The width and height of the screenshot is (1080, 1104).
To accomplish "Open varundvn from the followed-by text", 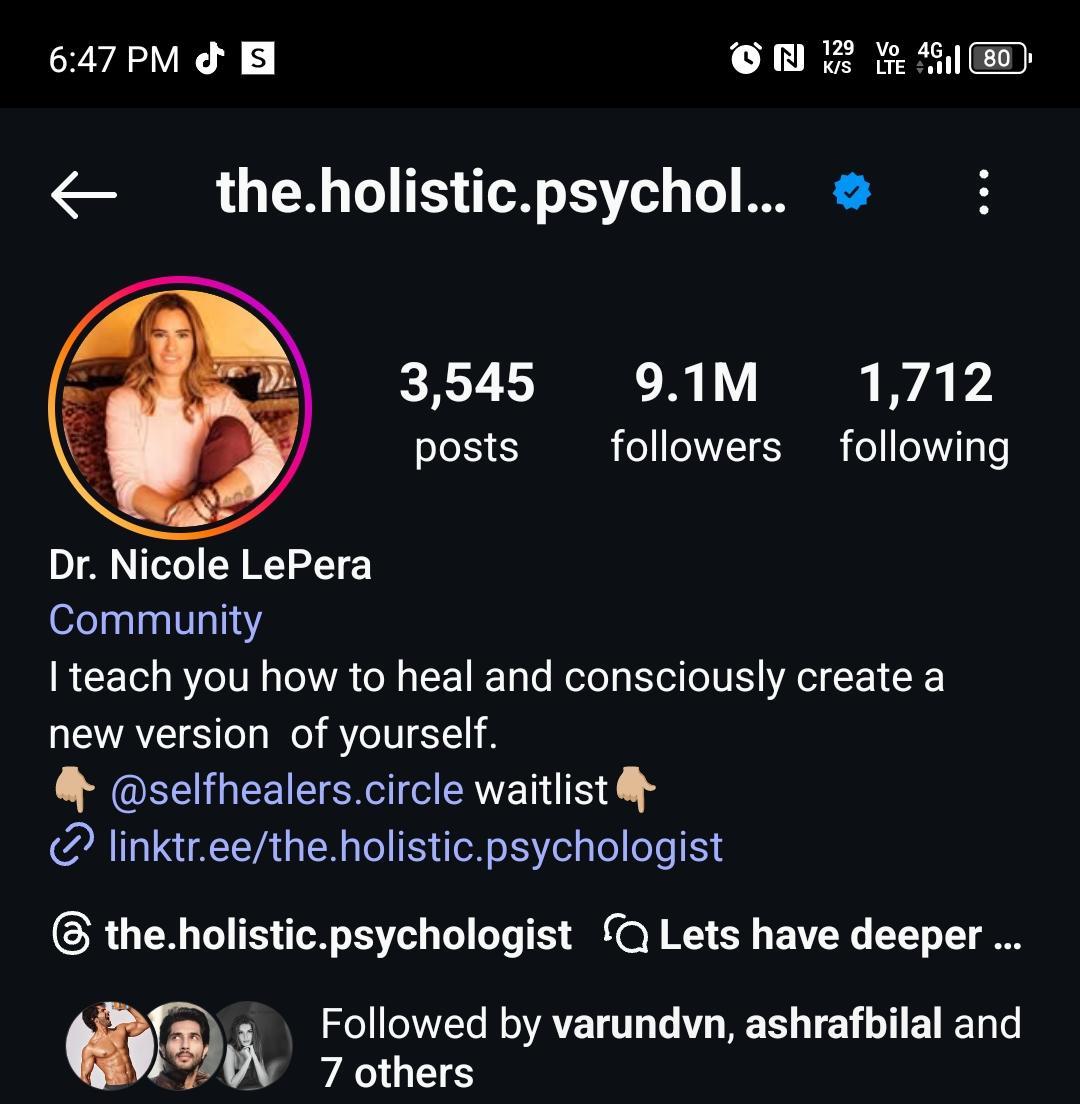I will tap(640, 1024).
